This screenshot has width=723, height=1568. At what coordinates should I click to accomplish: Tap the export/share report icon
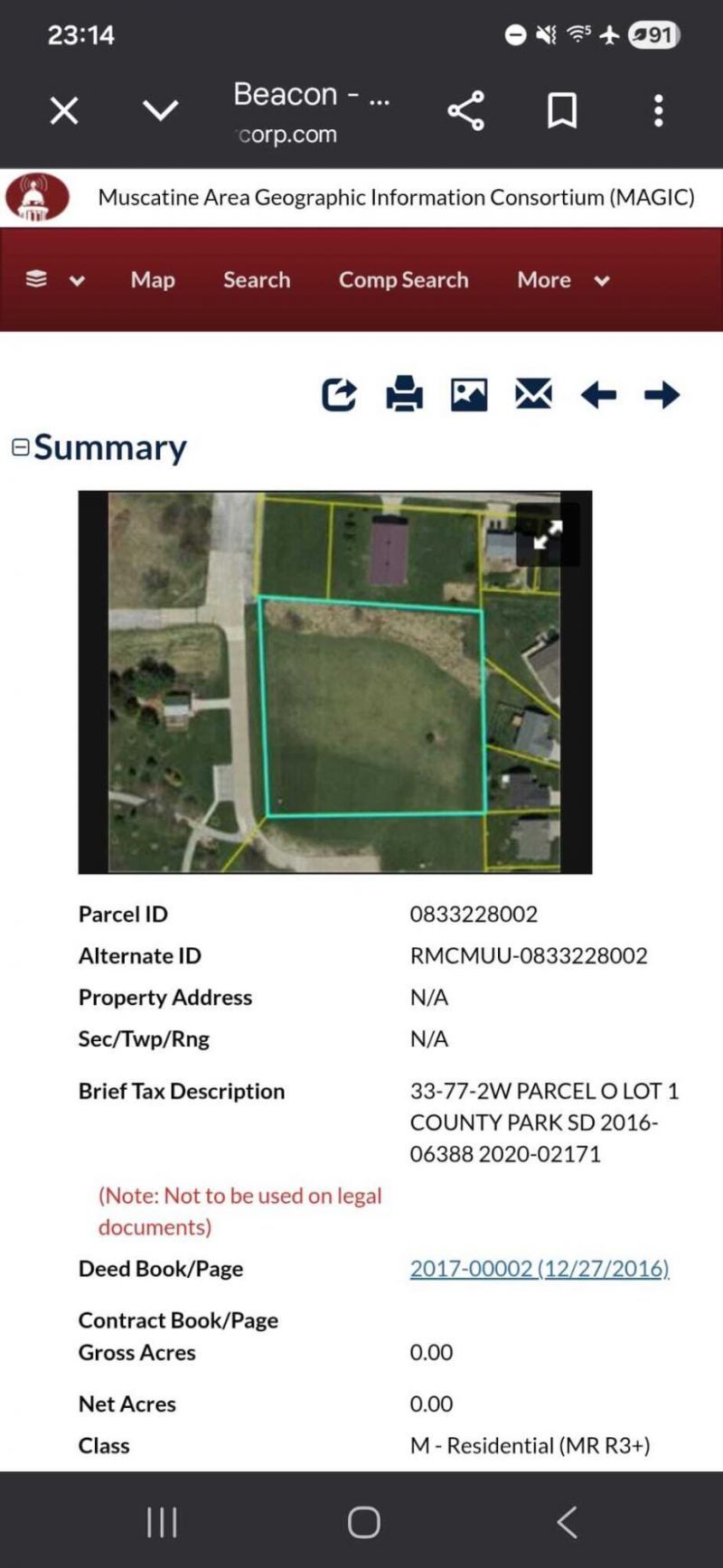pyautogui.click(x=339, y=395)
